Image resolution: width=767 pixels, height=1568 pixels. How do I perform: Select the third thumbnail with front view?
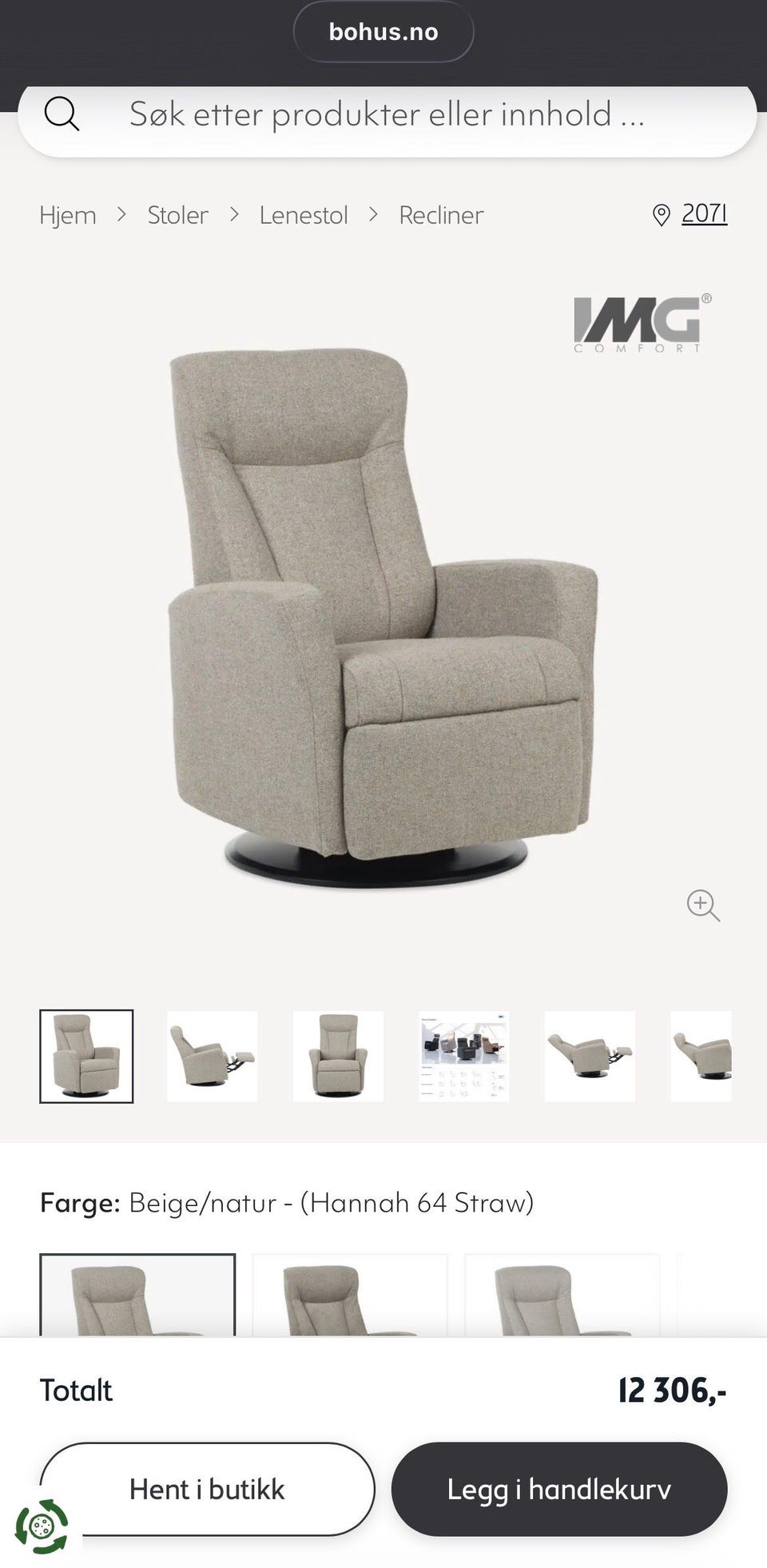point(338,1057)
